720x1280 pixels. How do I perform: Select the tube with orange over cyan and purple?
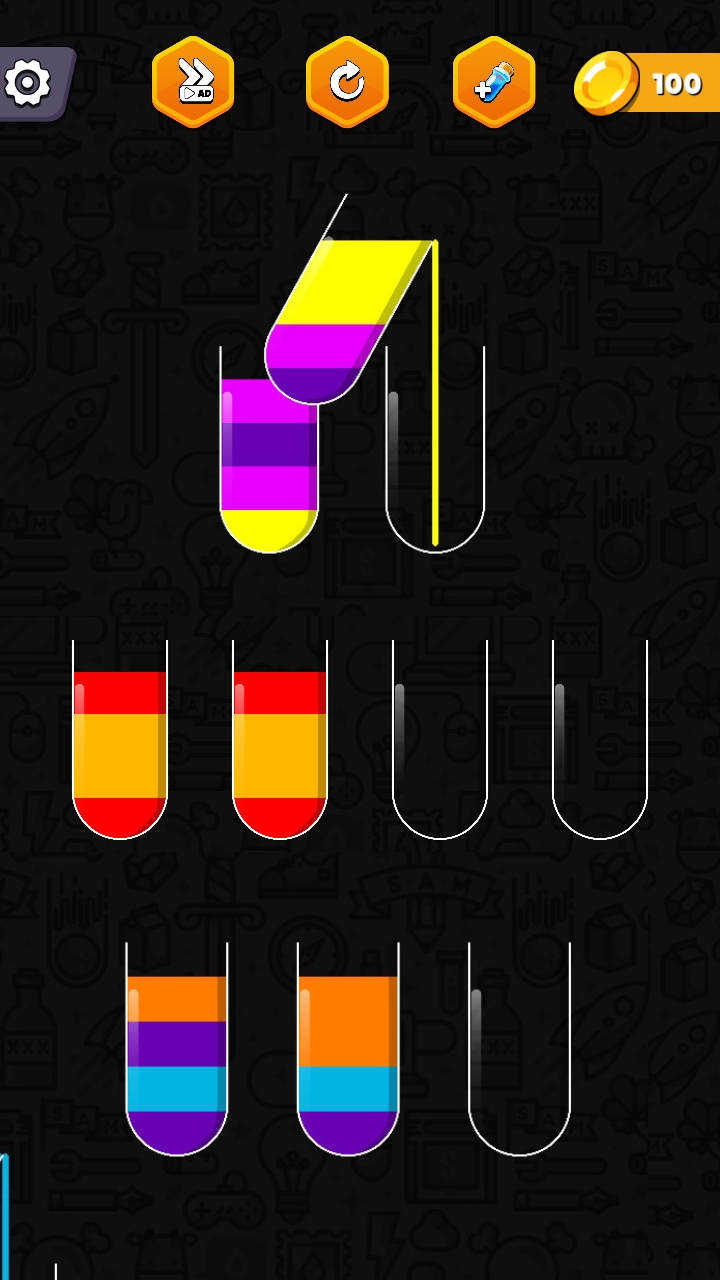pyautogui.click(x=348, y=1050)
